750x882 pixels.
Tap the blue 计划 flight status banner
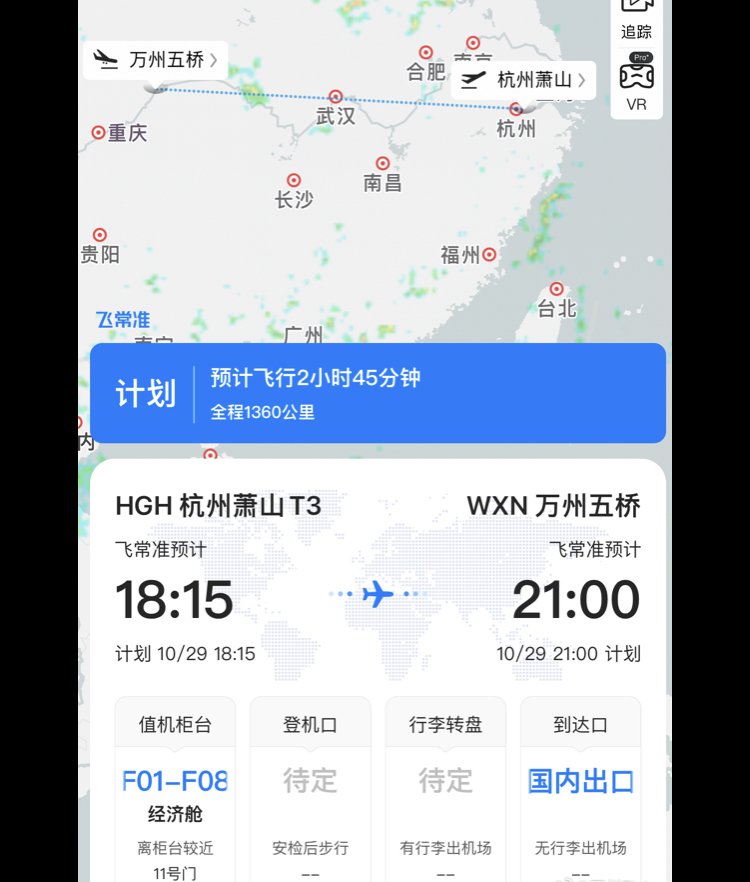coord(377,393)
